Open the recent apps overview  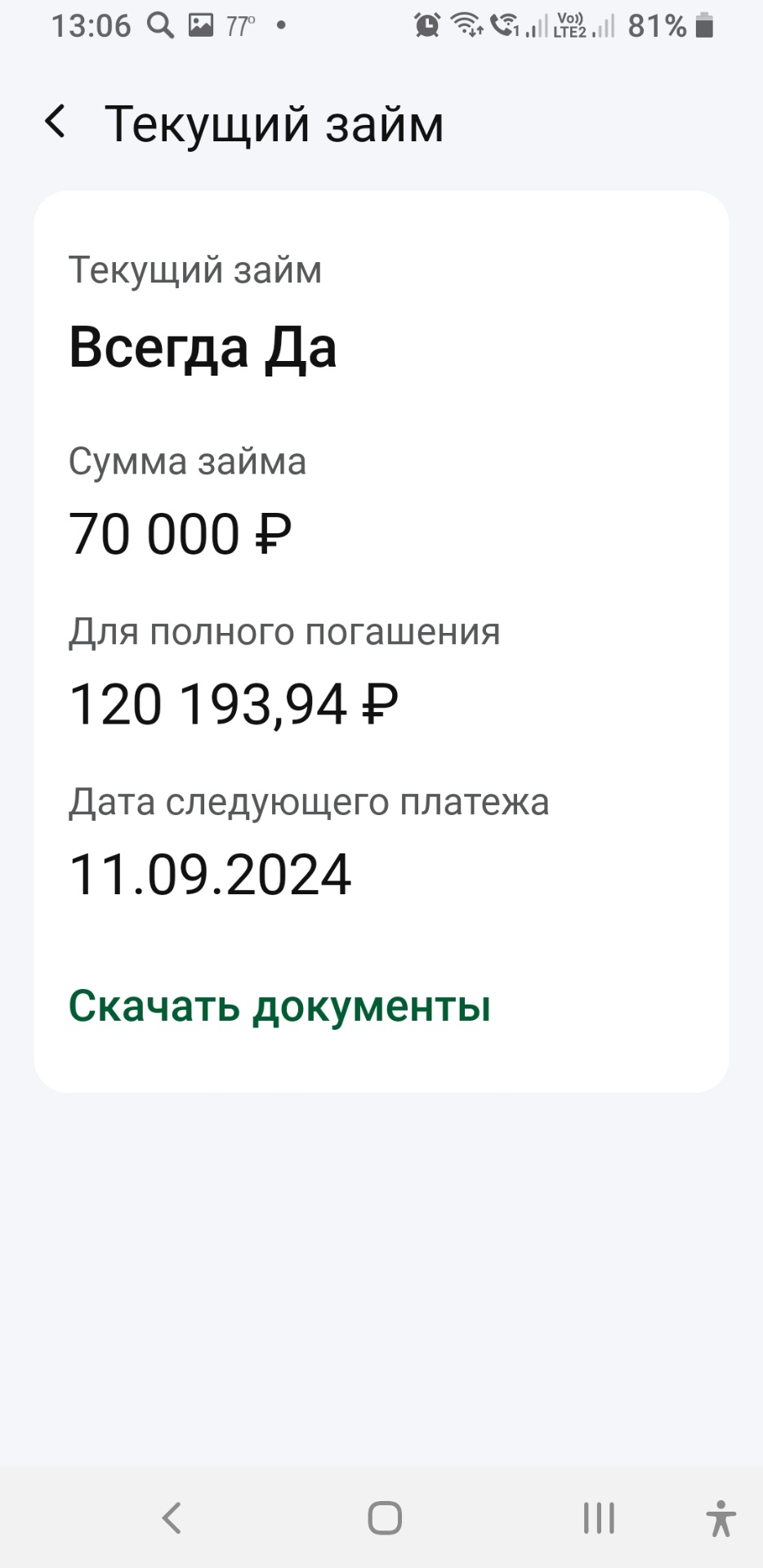pyautogui.click(x=599, y=1518)
